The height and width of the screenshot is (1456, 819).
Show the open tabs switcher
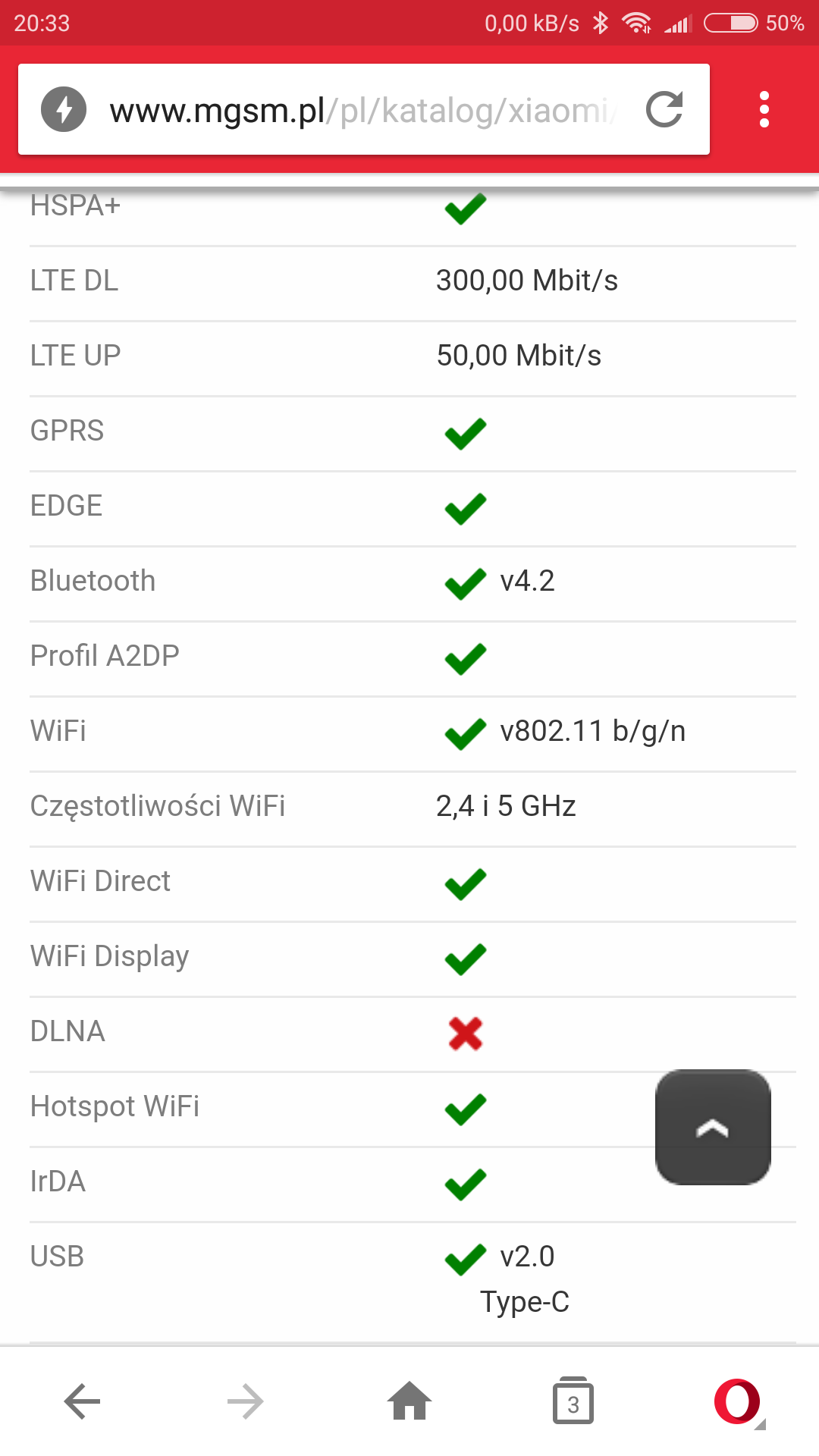pyautogui.click(x=573, y=1401)
